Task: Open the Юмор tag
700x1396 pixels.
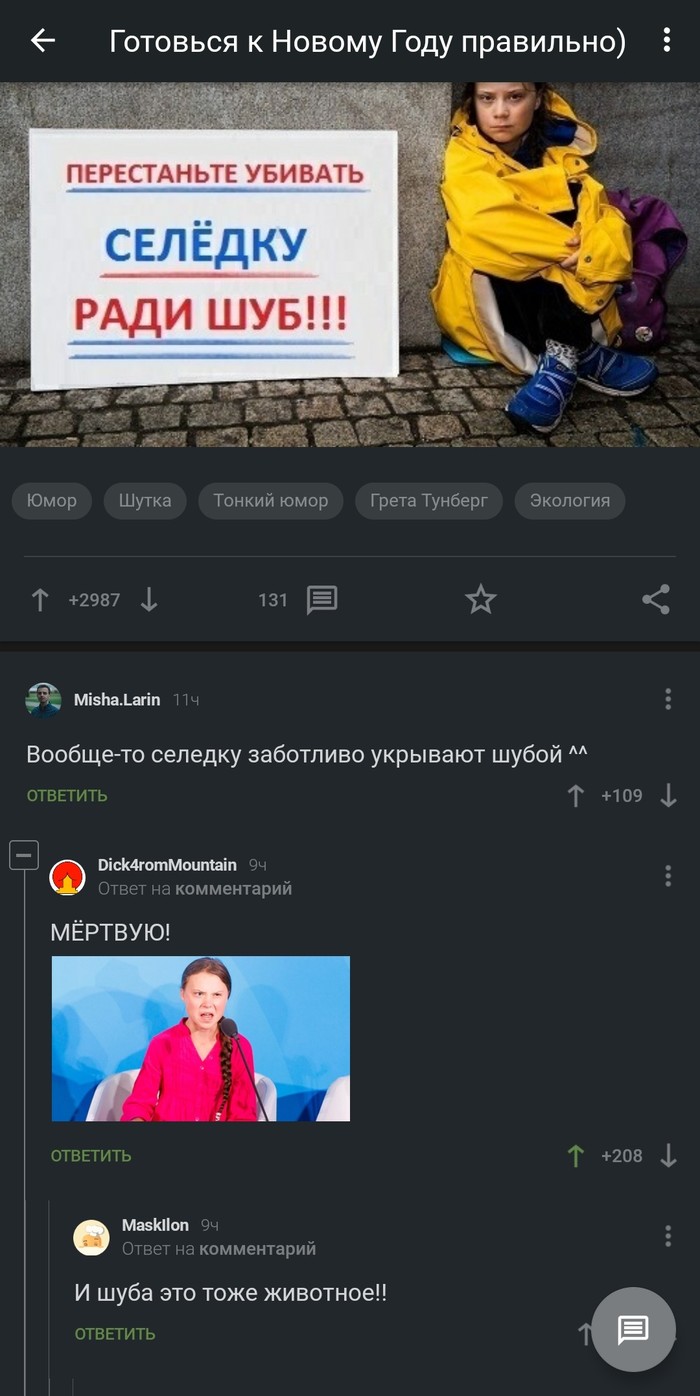Action: [x=51, y=501]
